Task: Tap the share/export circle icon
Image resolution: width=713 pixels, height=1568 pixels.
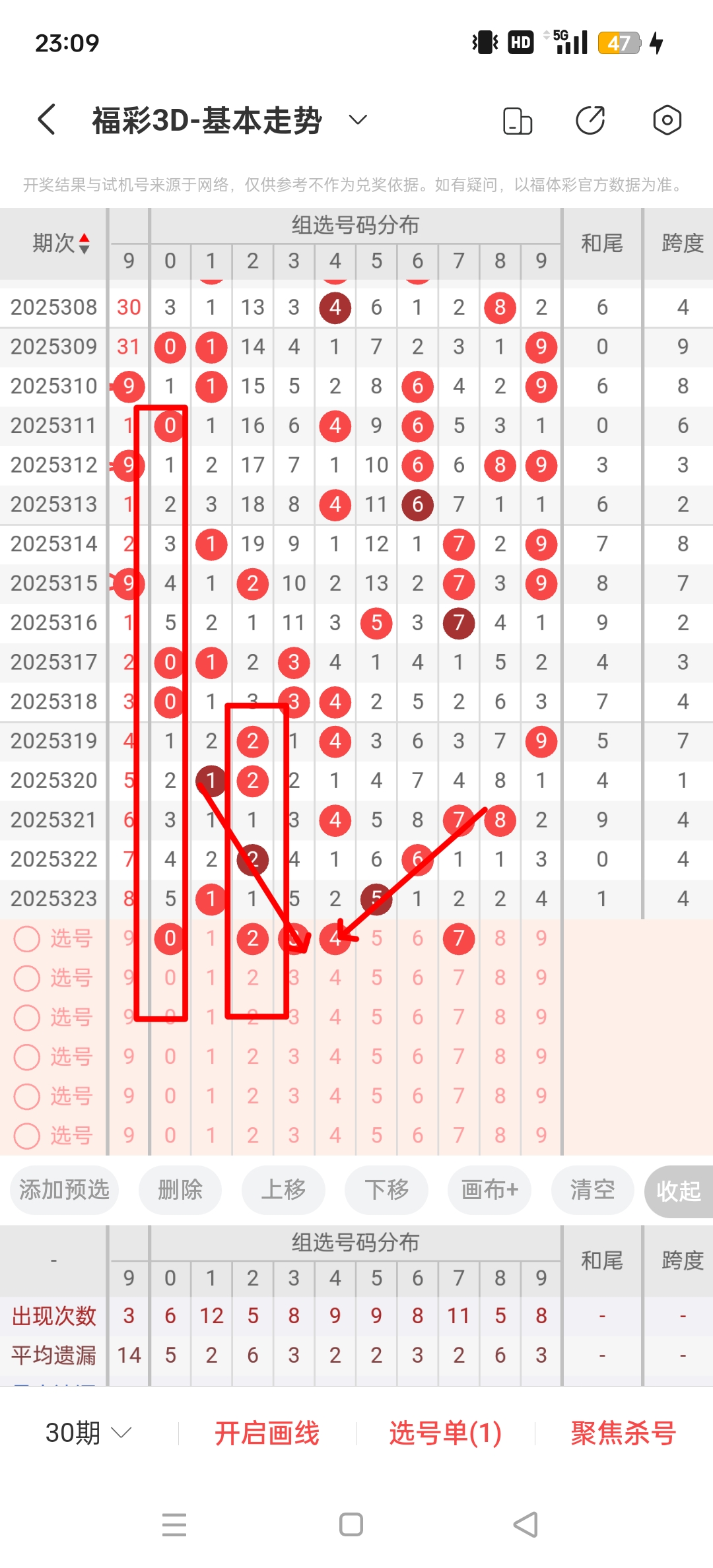Action: [592, 119]
